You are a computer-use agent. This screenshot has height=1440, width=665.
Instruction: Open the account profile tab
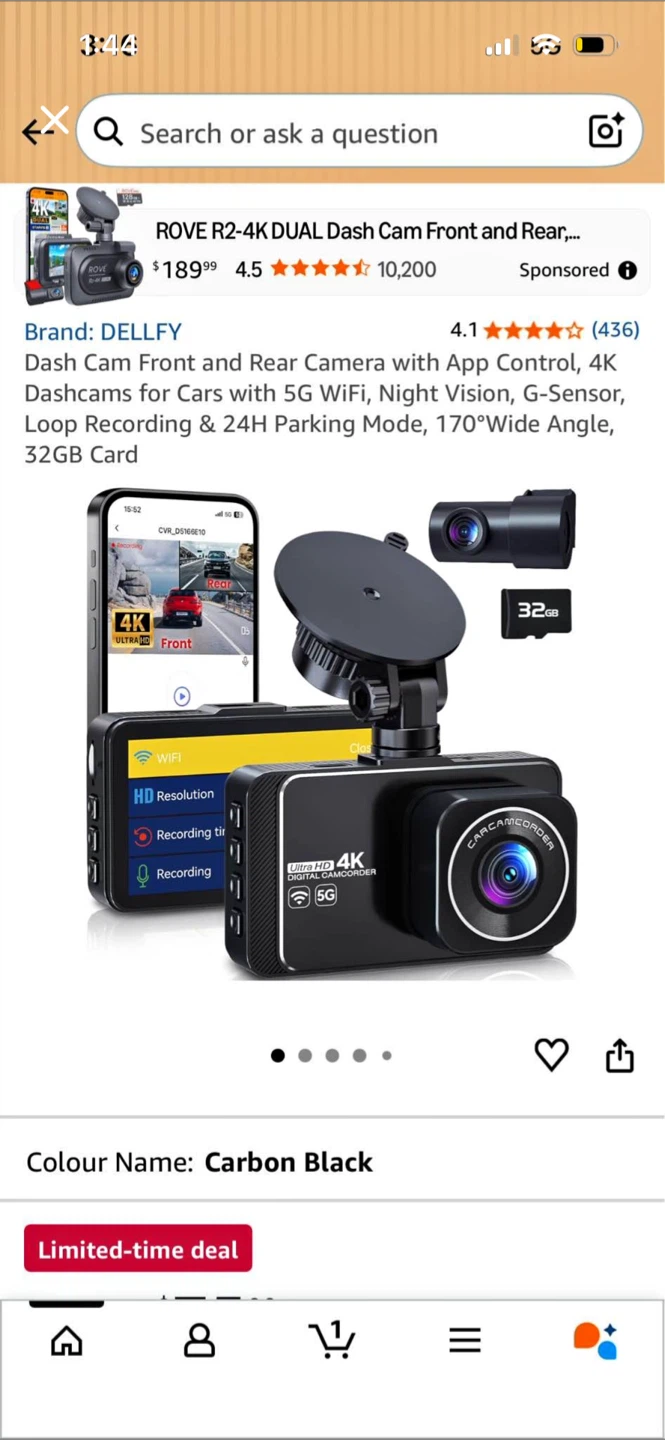pyautogui.click(x=199, y=1340)
